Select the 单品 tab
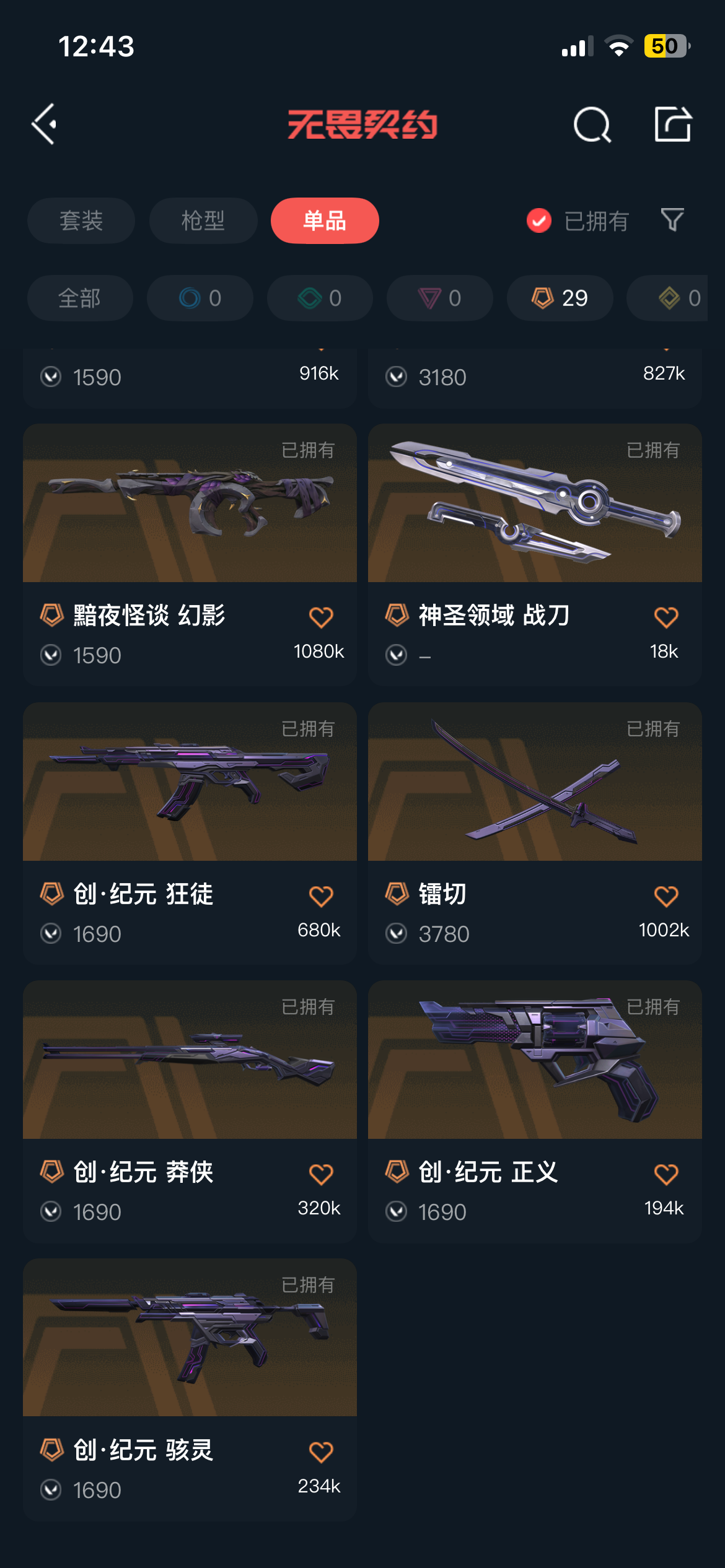725x1568 pixels. coord(325,220)
